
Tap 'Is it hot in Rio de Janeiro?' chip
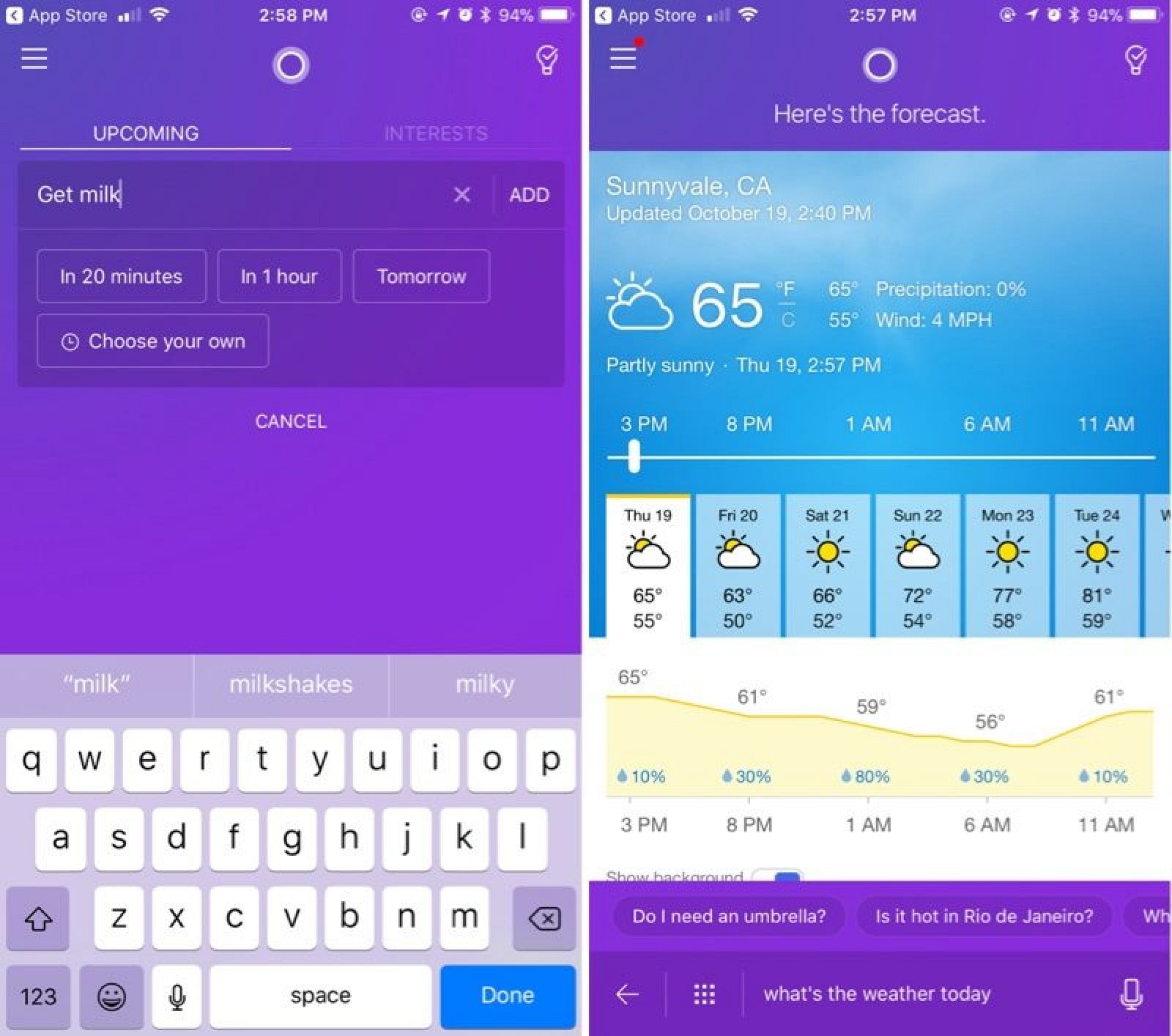point(984,916)
